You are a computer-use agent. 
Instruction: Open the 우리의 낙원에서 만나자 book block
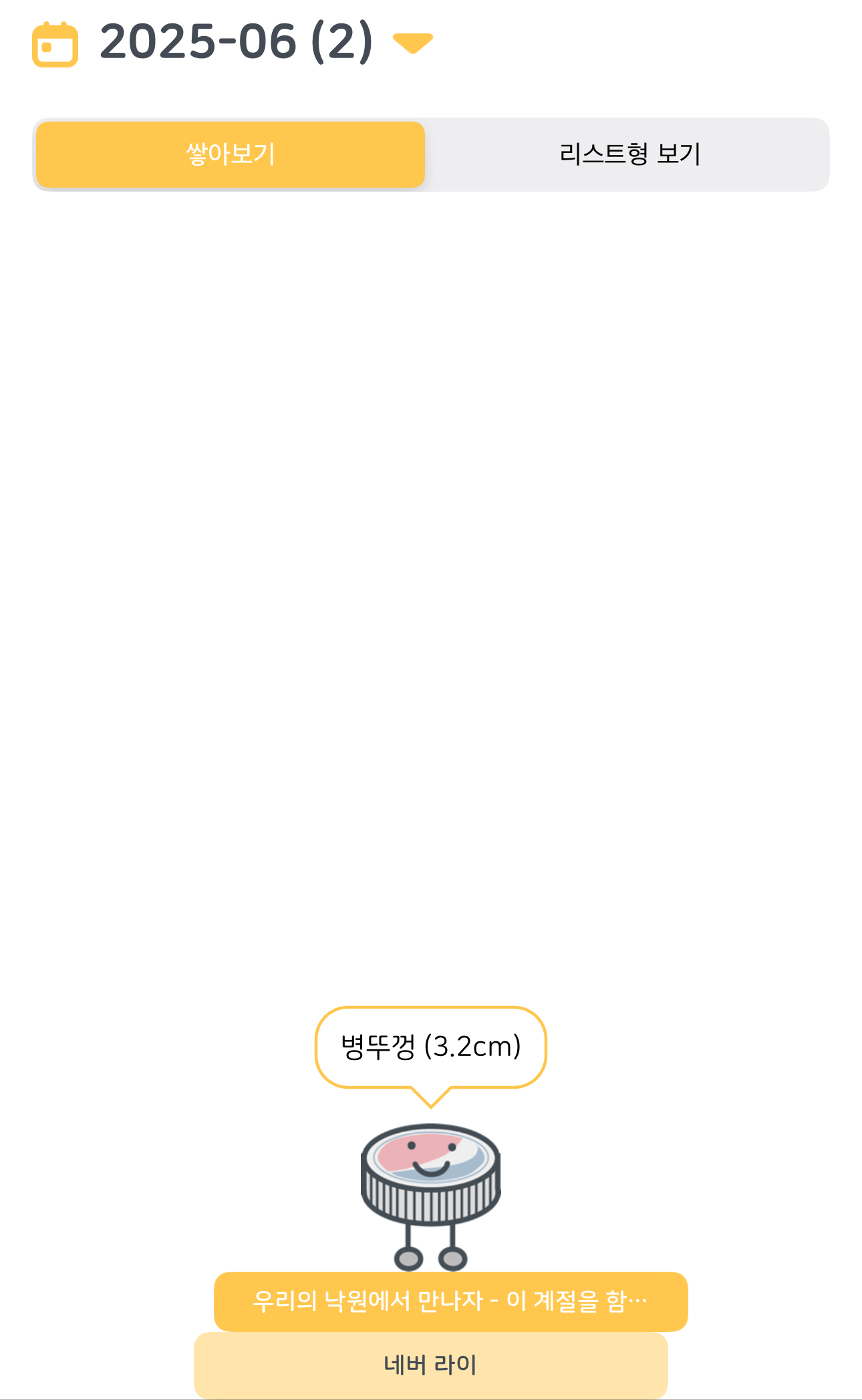coord(450,1301)
